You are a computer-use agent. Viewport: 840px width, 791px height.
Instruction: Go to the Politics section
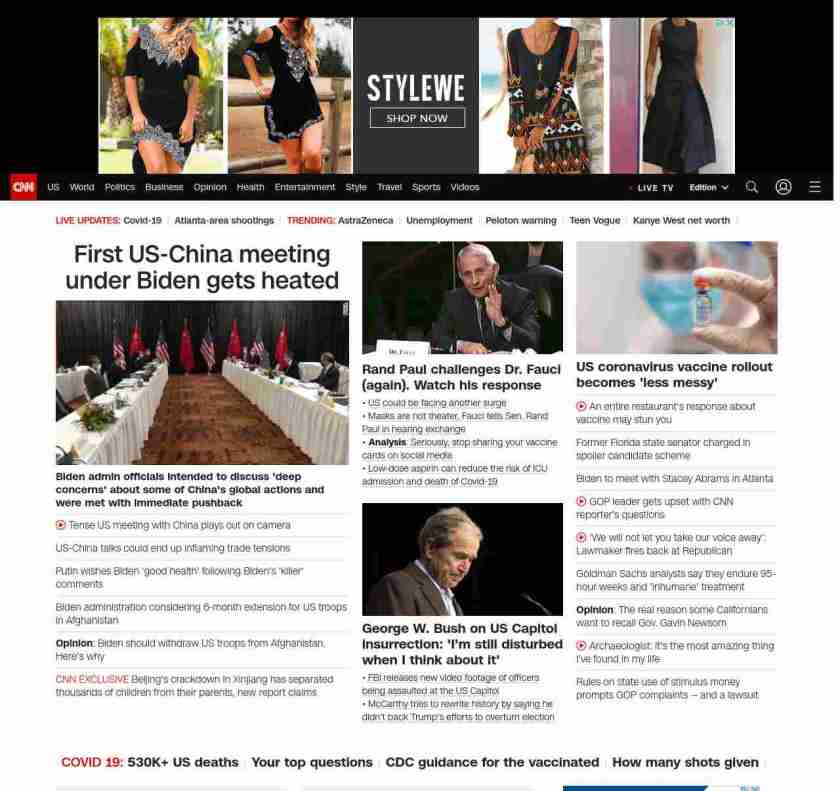[119, 187]
